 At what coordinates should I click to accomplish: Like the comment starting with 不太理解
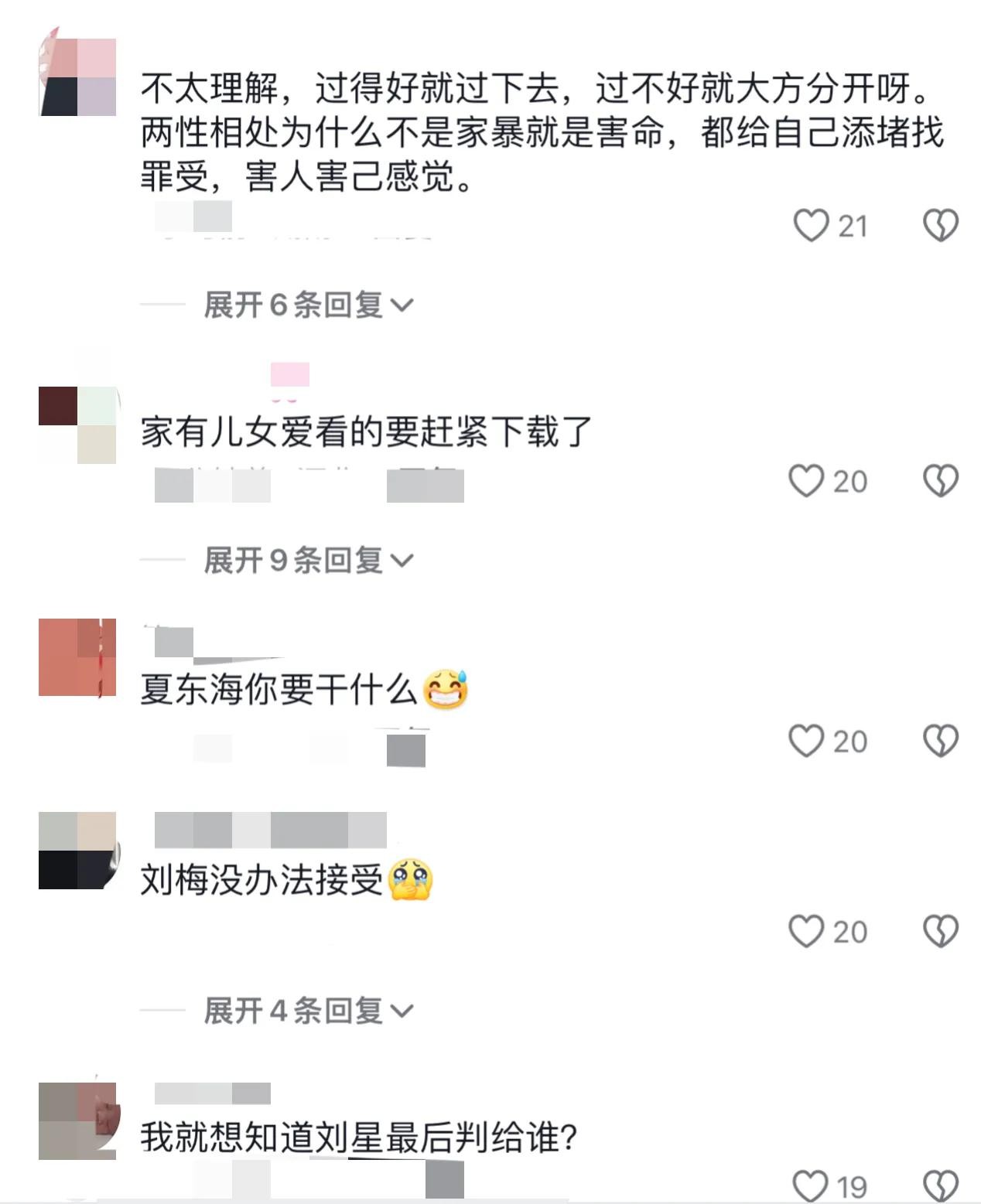tap(811, 226)
